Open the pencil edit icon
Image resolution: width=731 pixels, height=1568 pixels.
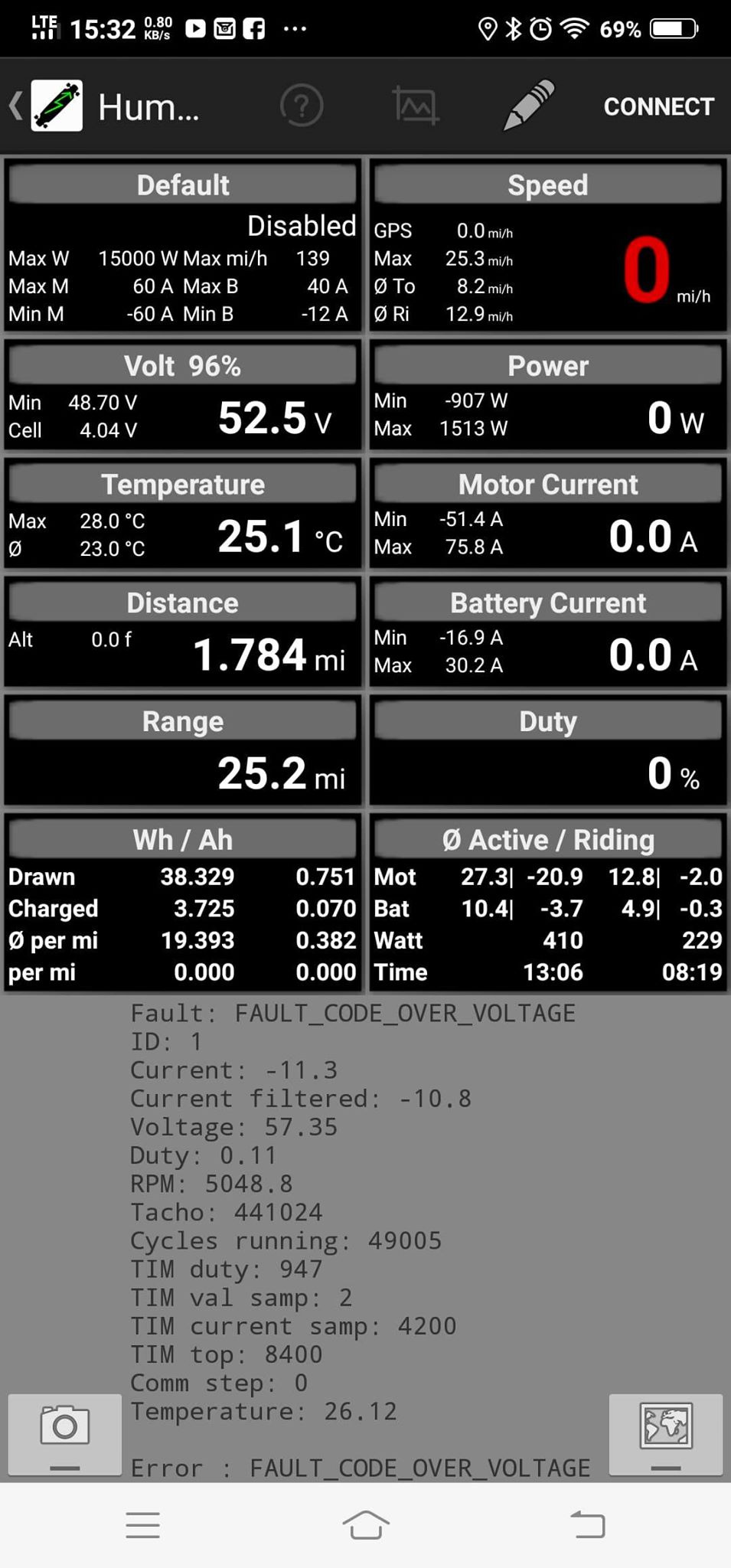tap(528, 106)
